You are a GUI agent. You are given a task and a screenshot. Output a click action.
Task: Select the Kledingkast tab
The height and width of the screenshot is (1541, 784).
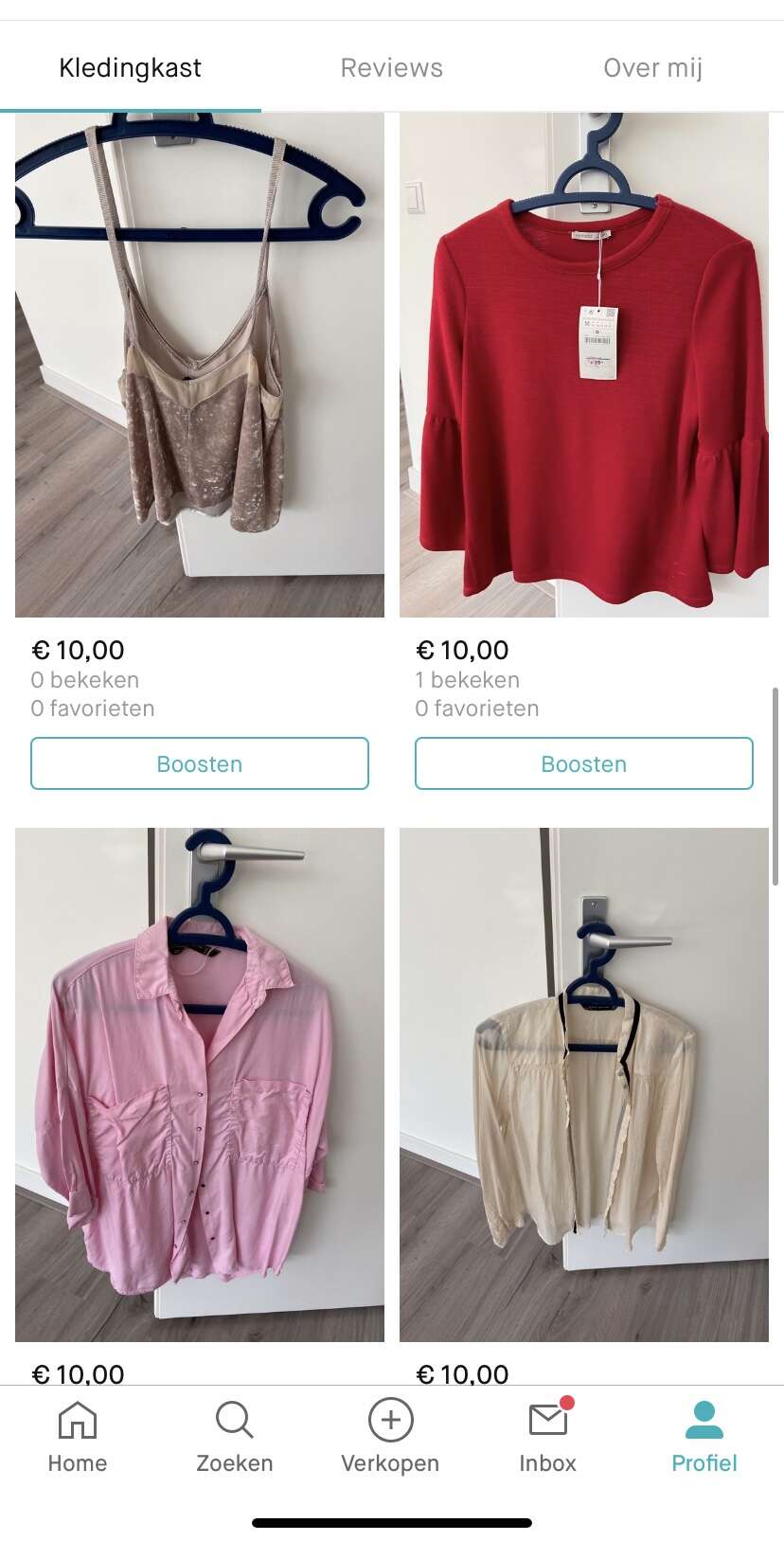[130, 68]
